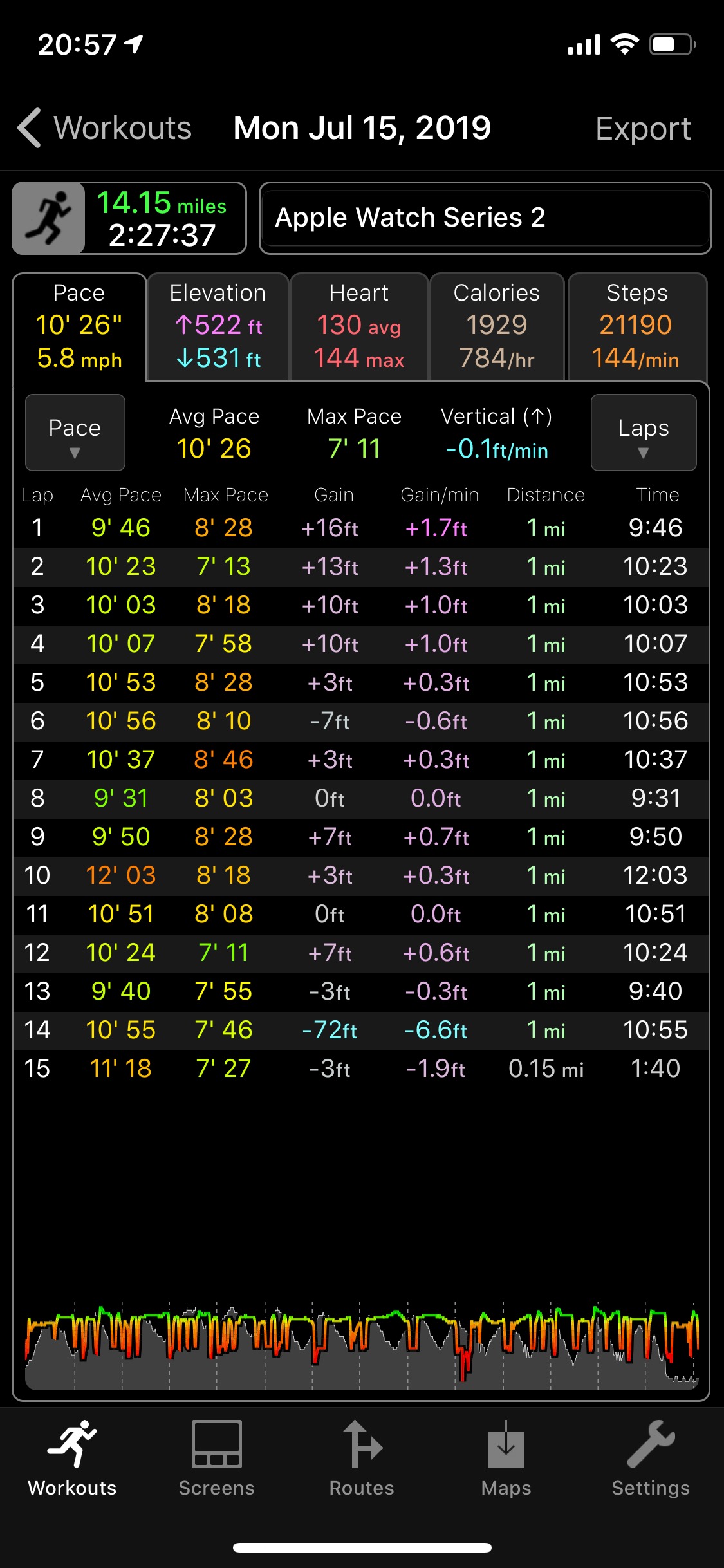Screen dimensions: 724x1568
Task: Expand the Laps dropdown
Action: tap(644, 433)
